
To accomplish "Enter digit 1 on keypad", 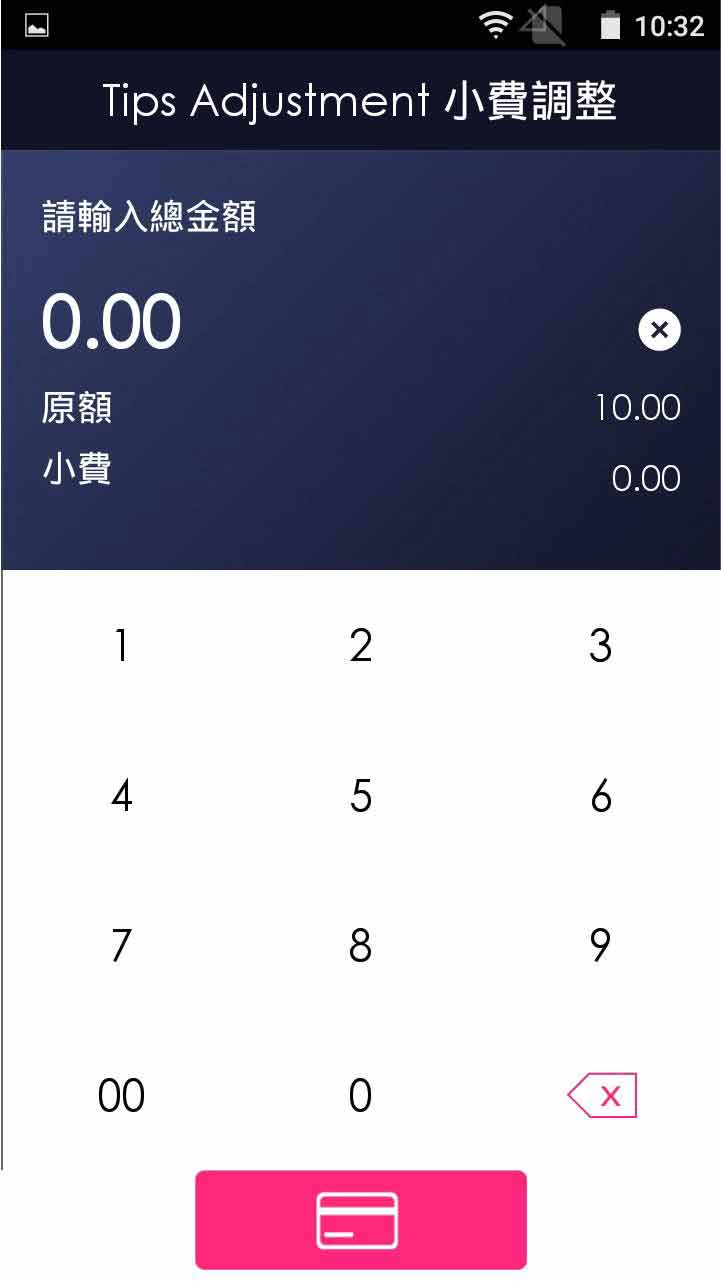I will pos(121,646).
